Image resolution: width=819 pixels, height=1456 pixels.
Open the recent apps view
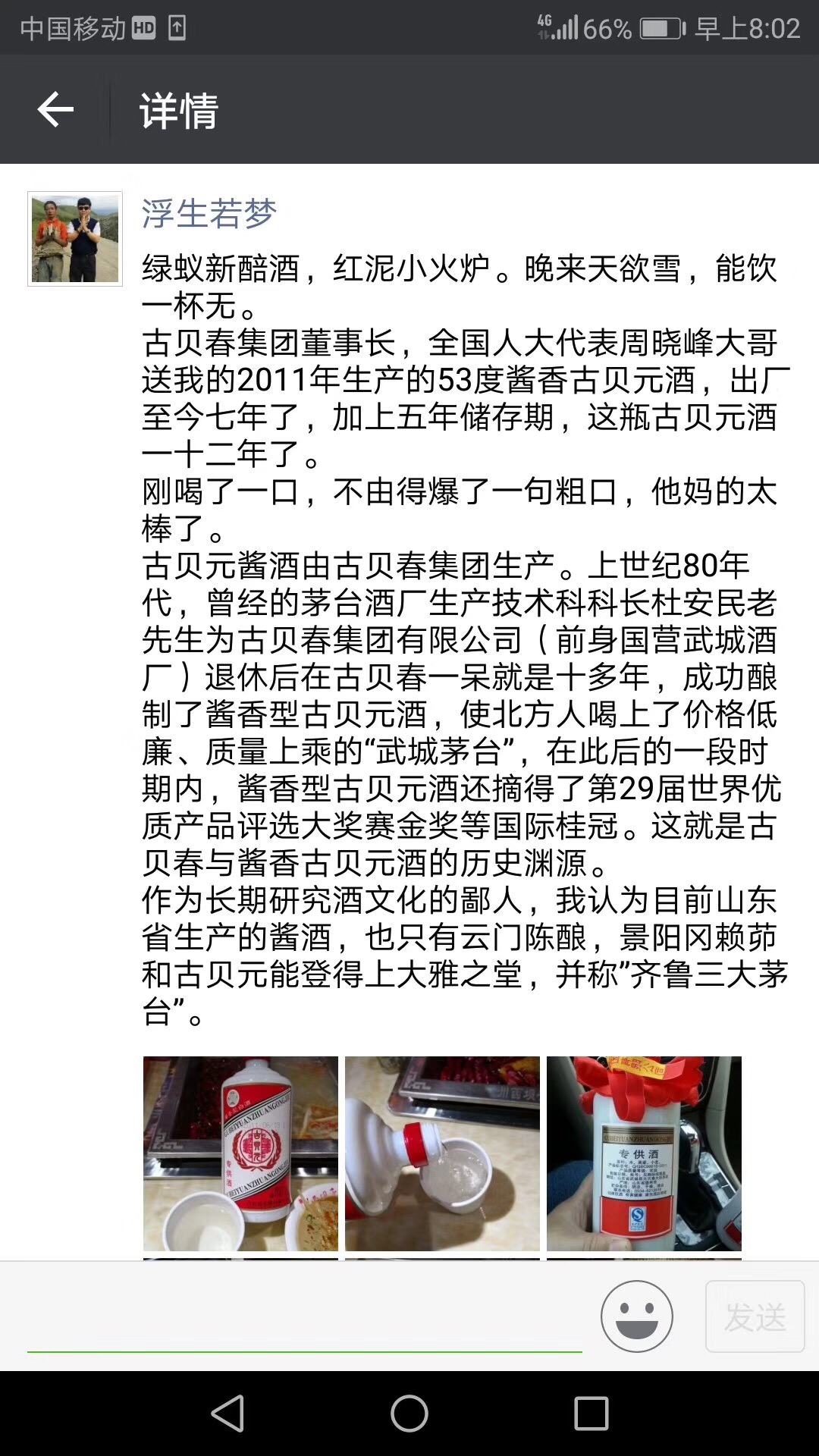click(591, 1414)
